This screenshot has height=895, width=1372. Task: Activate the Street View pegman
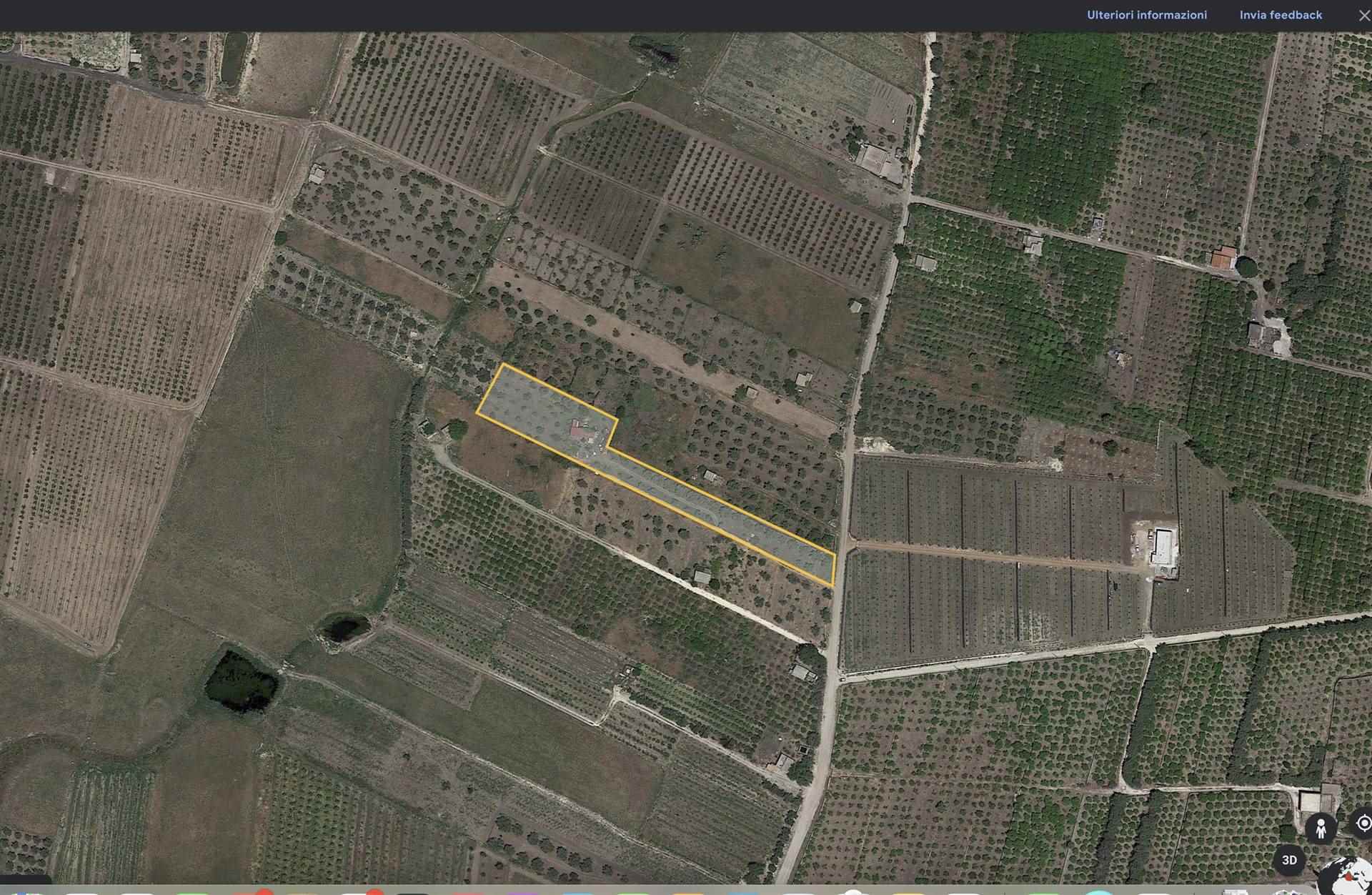point(1321,829)
